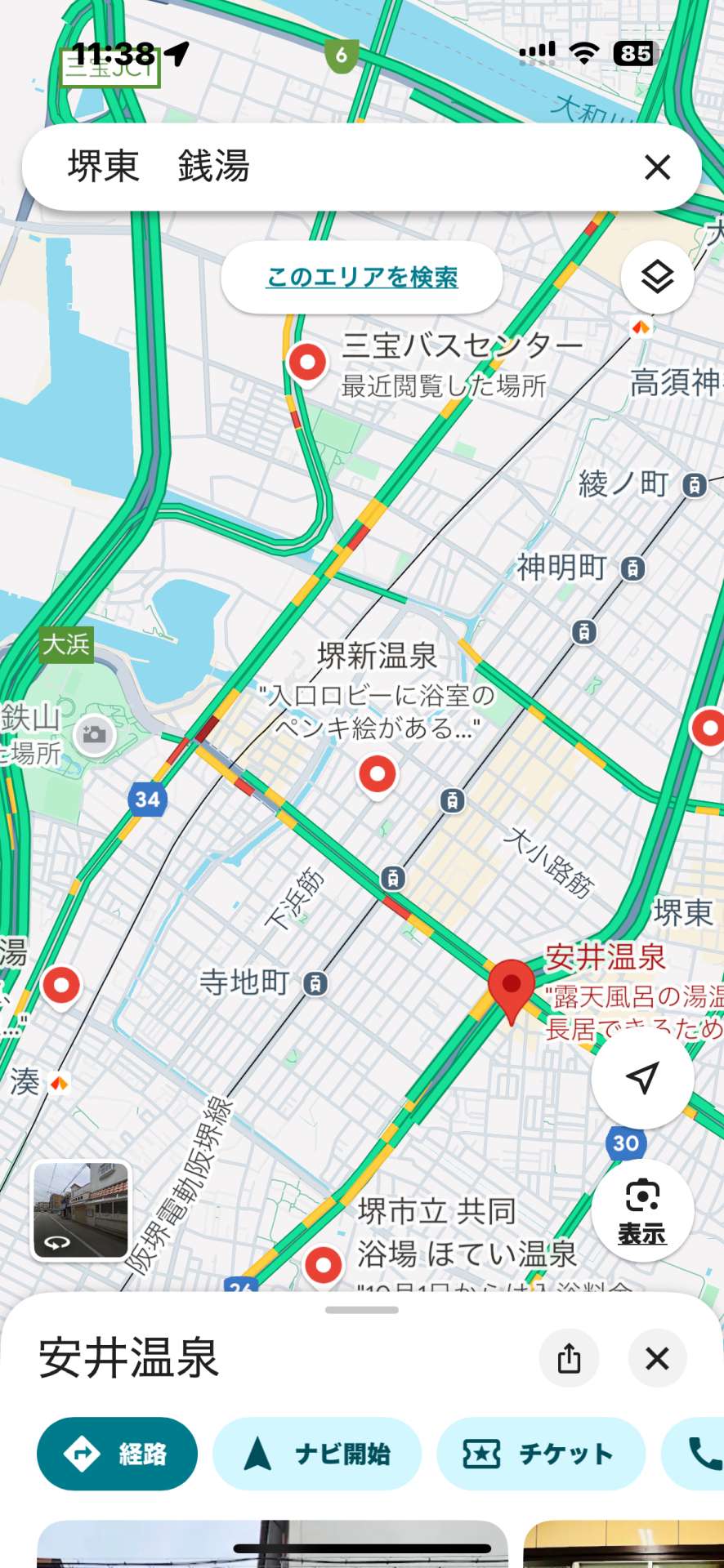Get directions with 経路 button

(117, 1454)
